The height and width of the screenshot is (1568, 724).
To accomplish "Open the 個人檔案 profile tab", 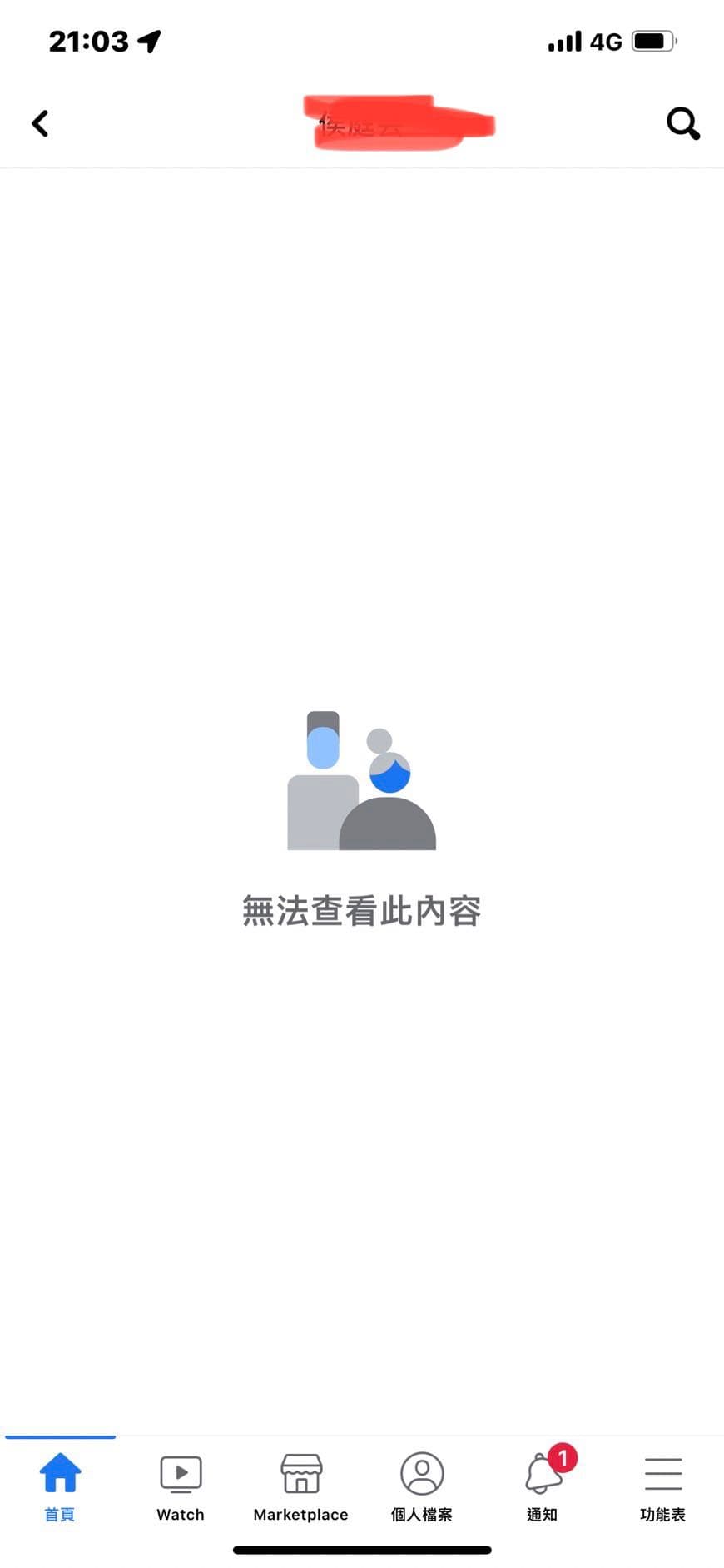I will coord(422,1486).
